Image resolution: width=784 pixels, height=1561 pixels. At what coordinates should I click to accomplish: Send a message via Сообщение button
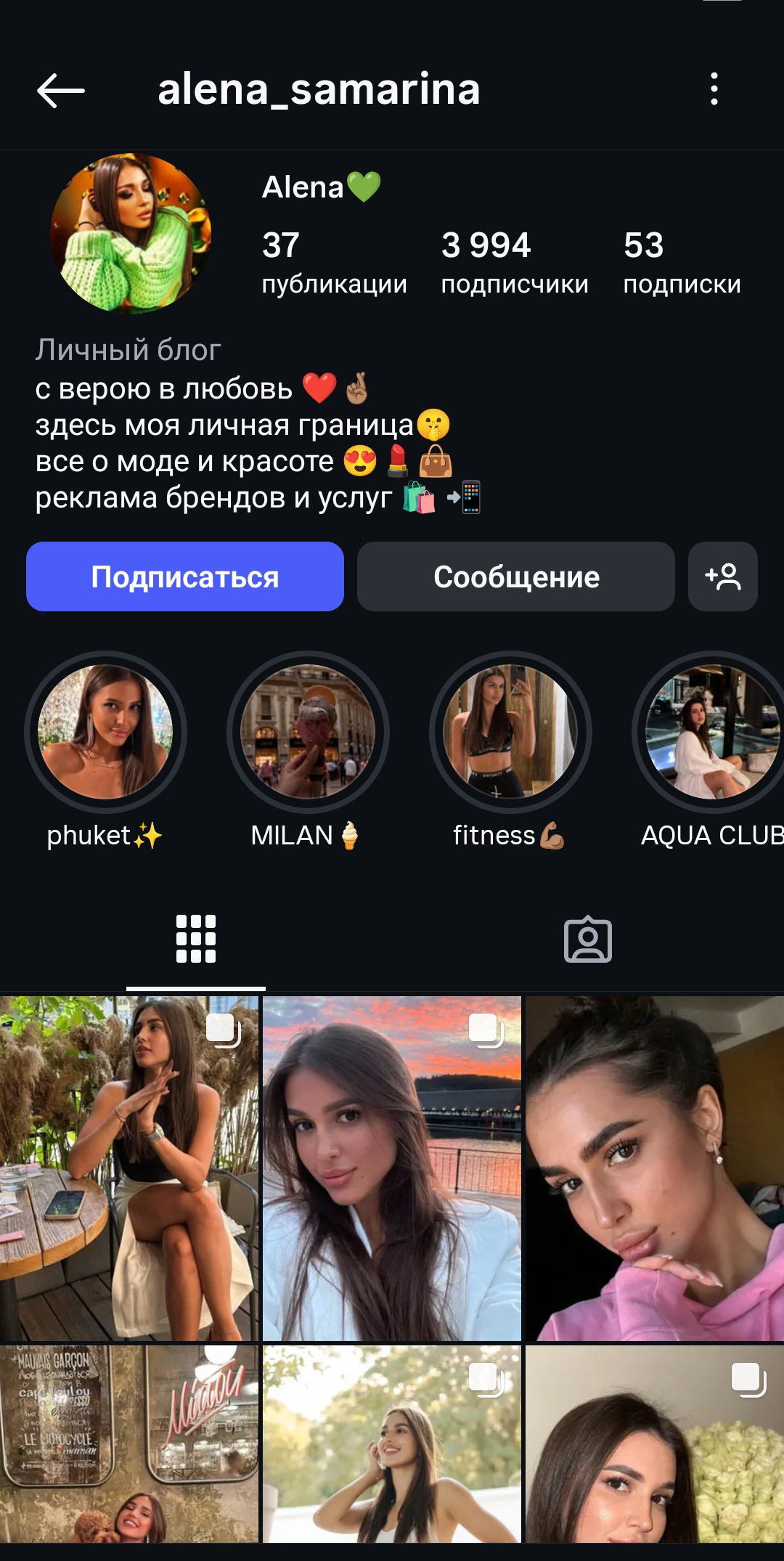click(x=516, y=576)
